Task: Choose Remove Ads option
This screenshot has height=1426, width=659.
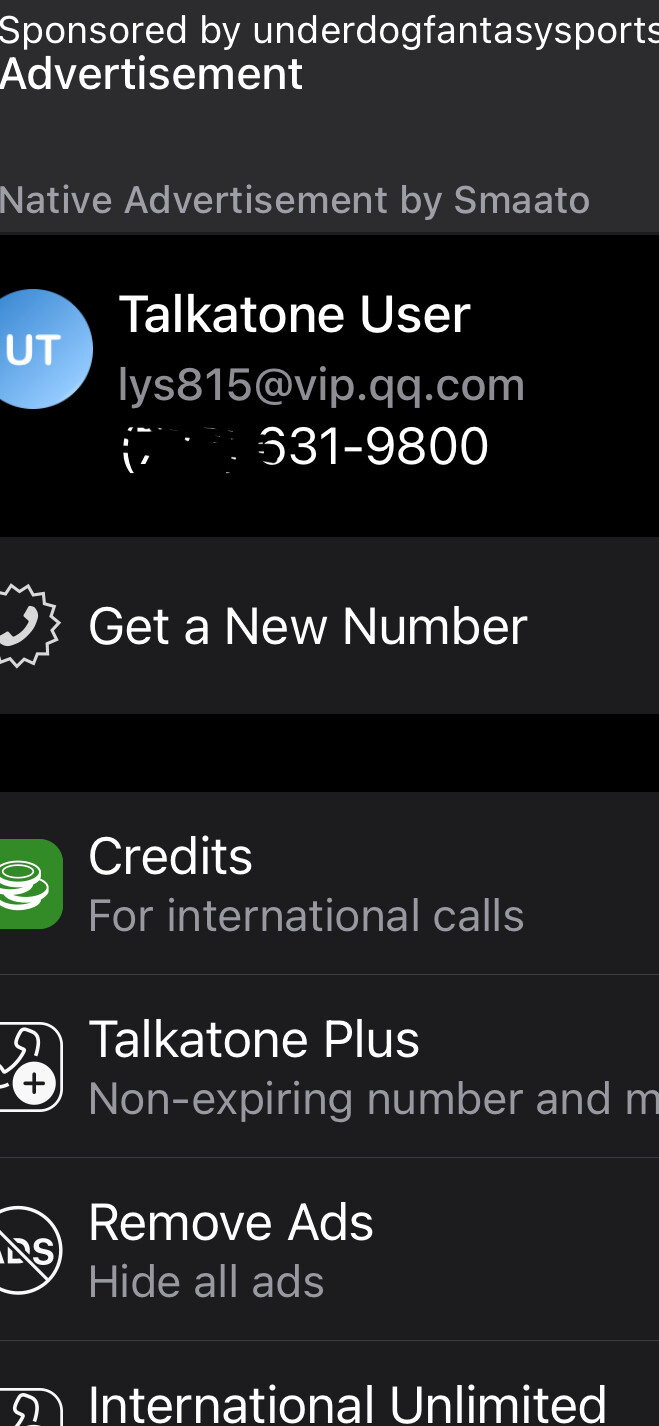Action: coord(329,1250)
